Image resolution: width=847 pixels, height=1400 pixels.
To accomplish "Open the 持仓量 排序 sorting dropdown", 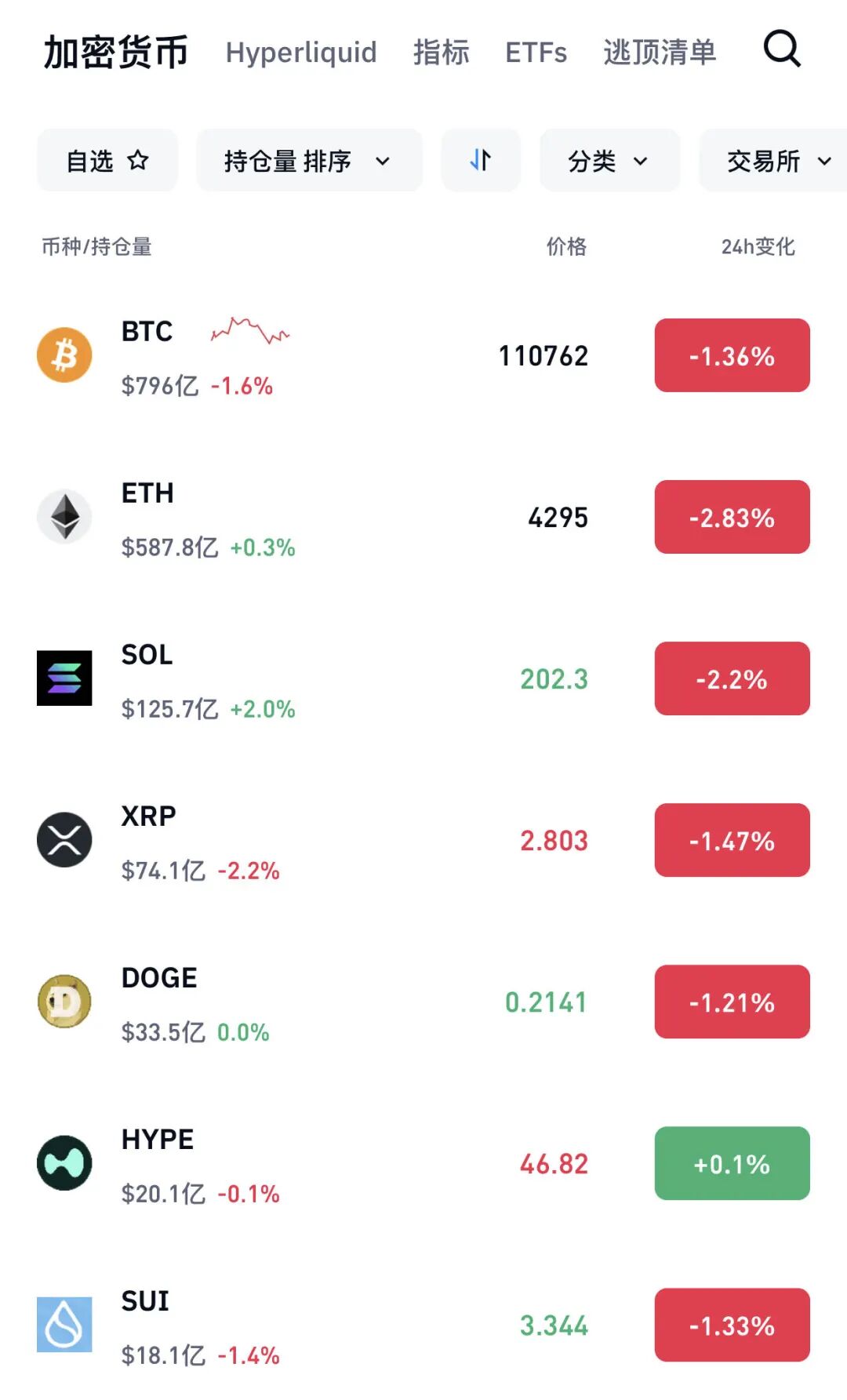I will 307,160.
